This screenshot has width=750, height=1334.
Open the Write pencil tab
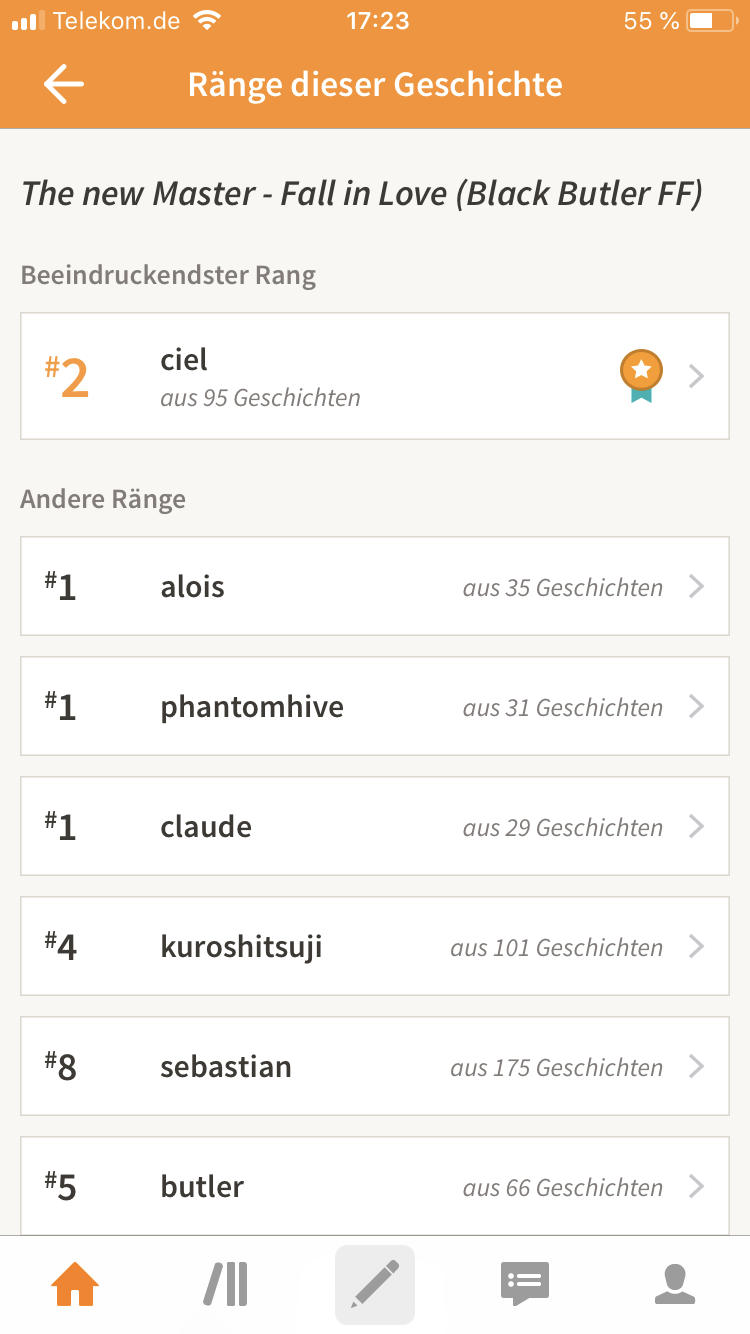(x=375, y=1284)
